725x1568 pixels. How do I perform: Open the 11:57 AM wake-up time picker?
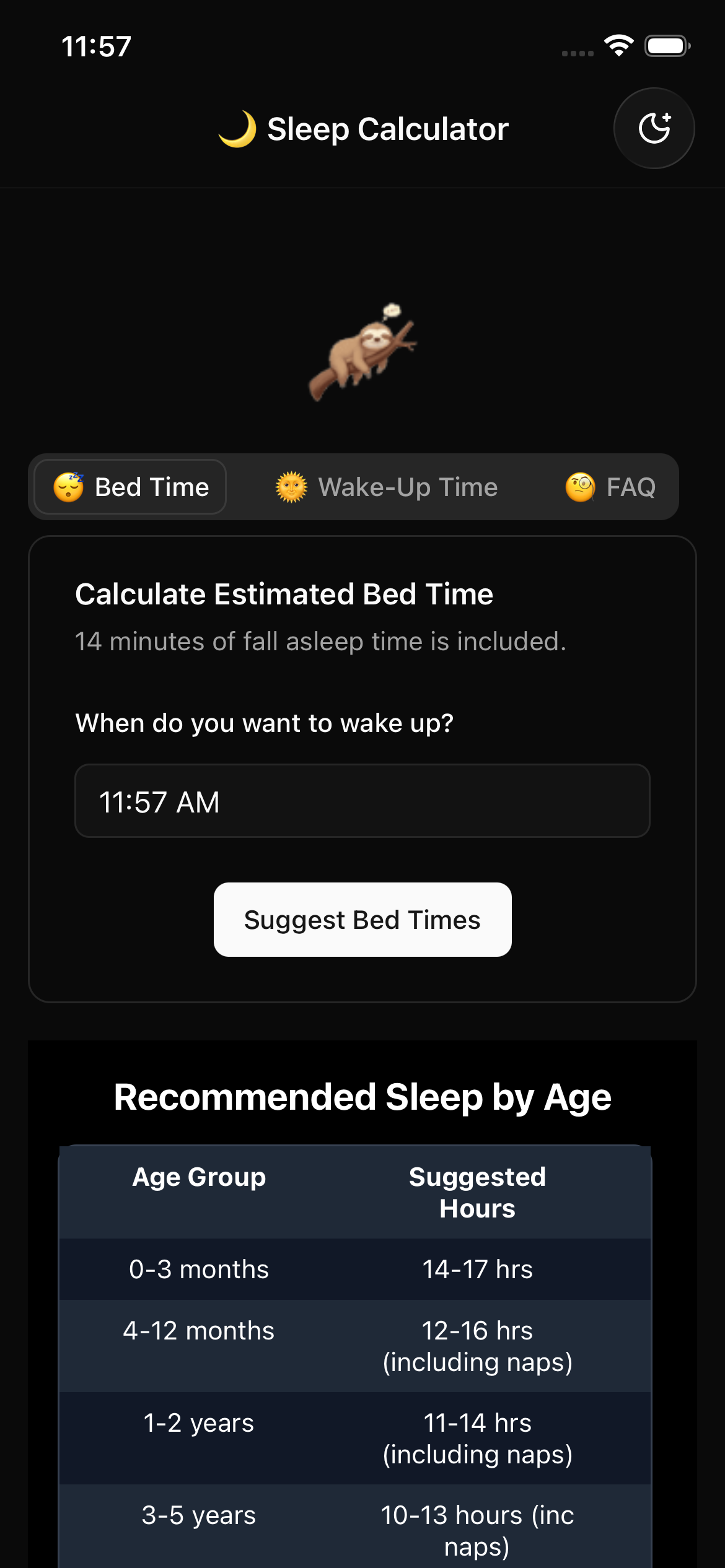[x=362, y=801]
